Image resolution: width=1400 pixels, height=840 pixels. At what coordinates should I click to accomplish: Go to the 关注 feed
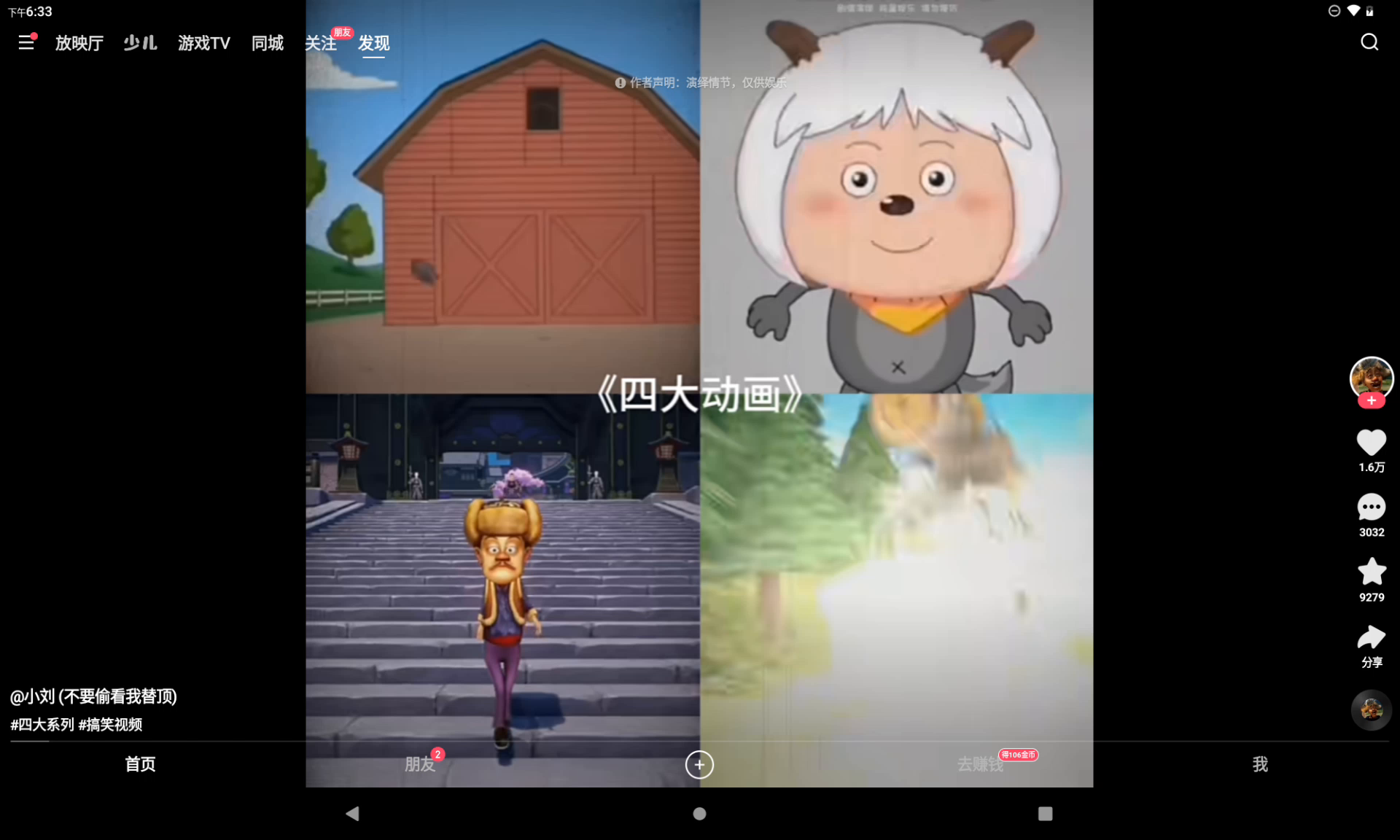320,43
